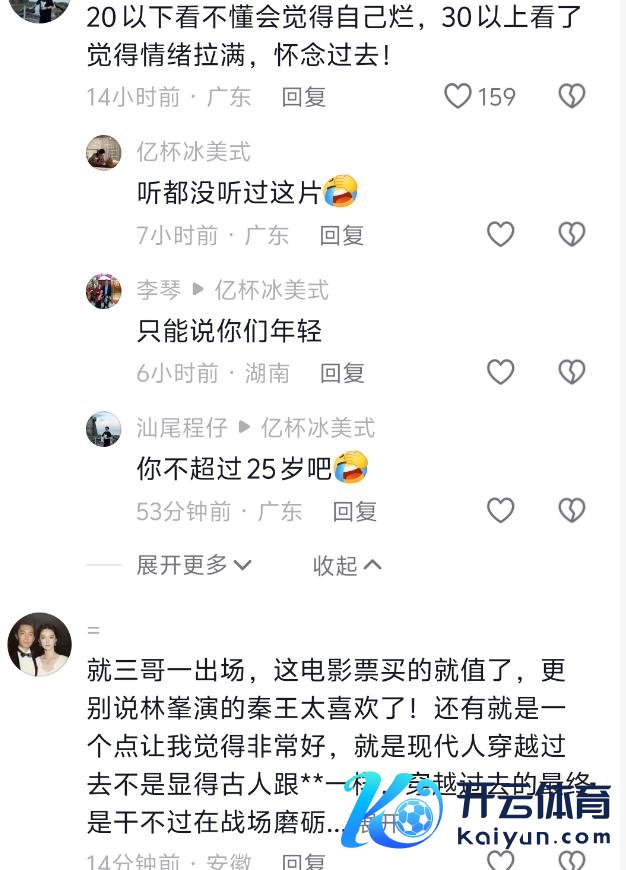Viewport: 626px width, 870px height.
Task: Open 亿杯冰美式's profile avatar
Action: pyautogui.click(x=104, y=153)
